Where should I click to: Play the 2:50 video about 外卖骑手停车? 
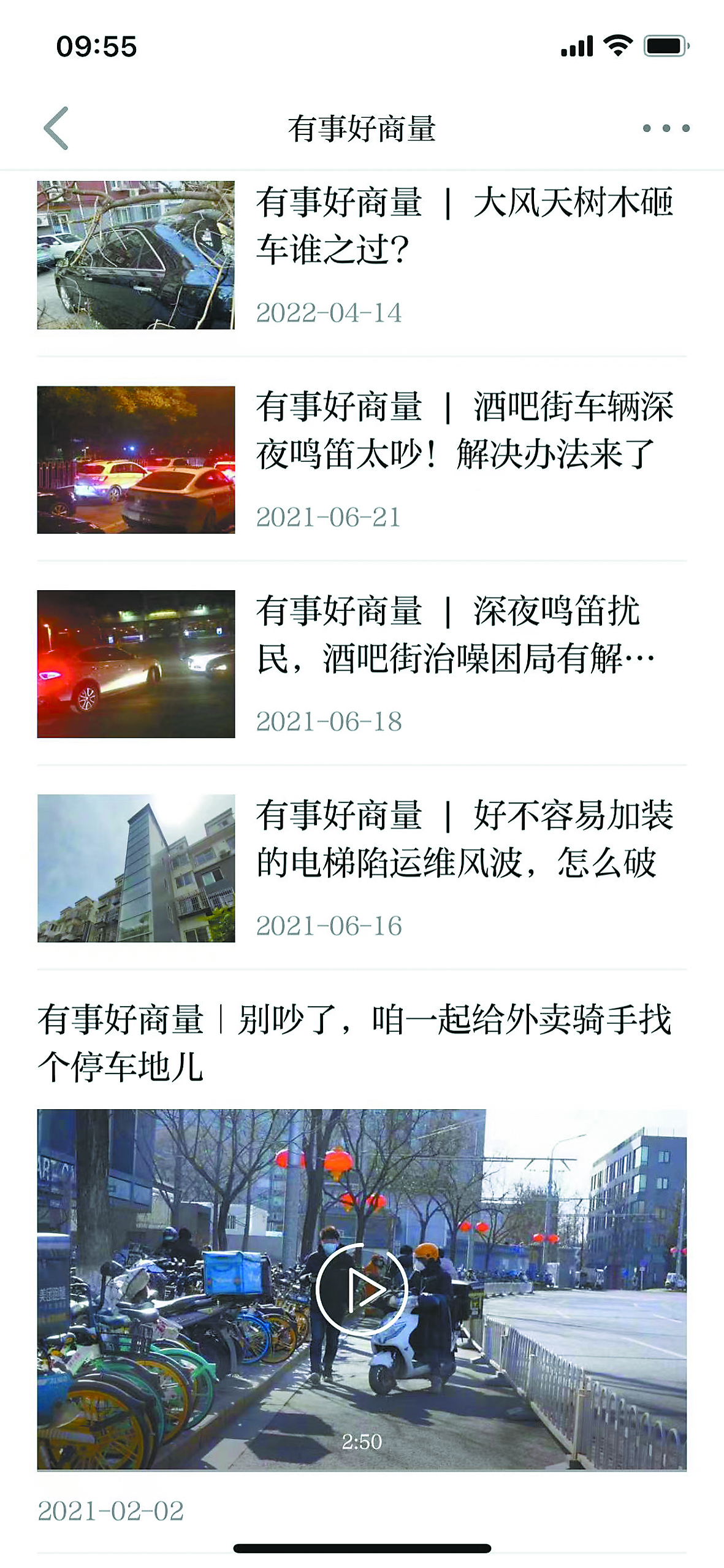[x=362, y=1288]
